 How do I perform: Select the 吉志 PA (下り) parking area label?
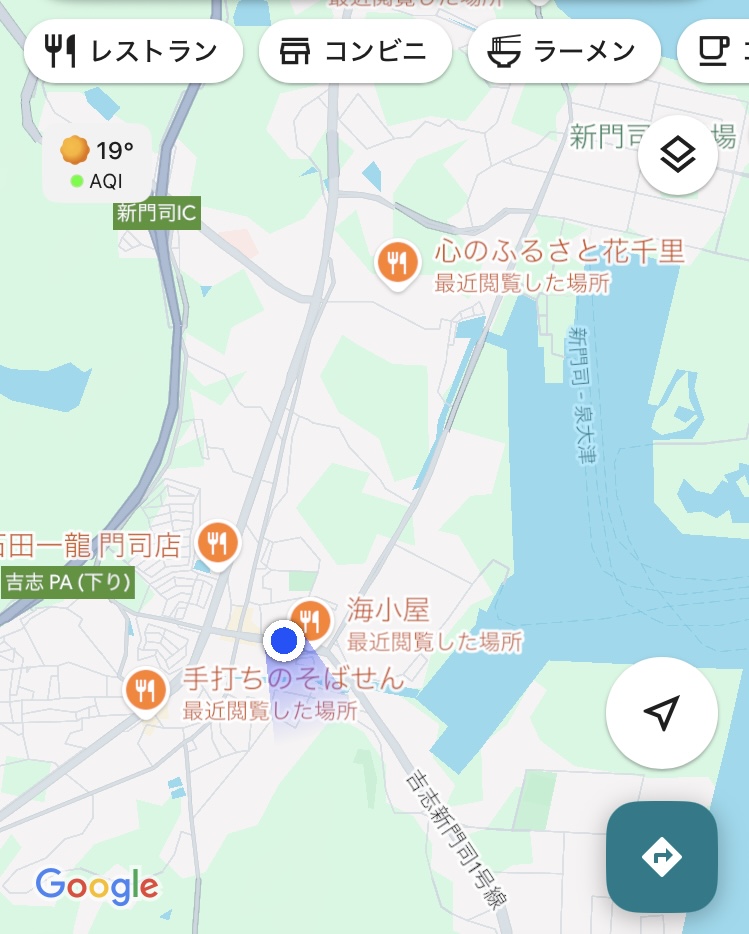click(x=69, y=583)
